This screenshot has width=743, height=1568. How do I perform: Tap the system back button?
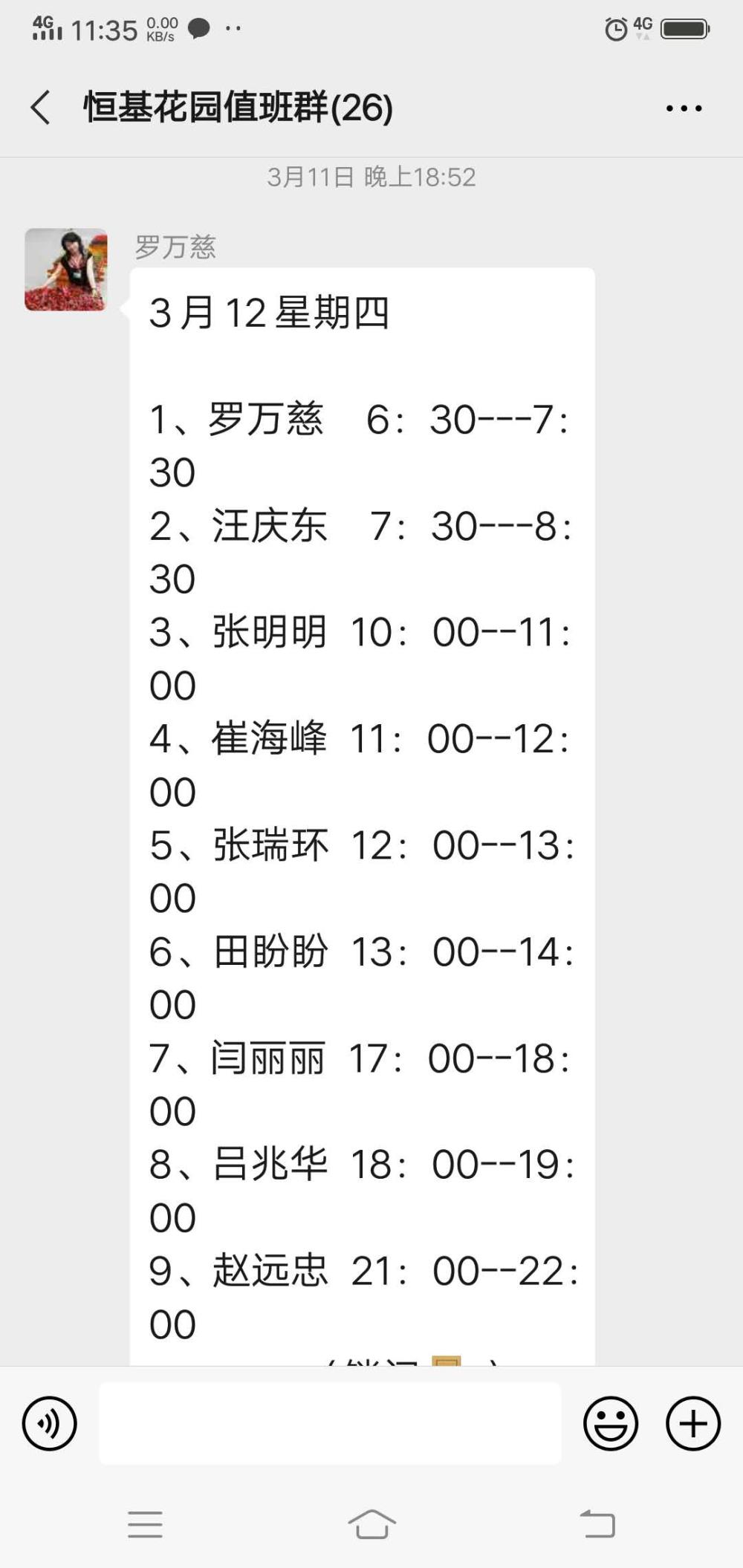click(598, 1524)
